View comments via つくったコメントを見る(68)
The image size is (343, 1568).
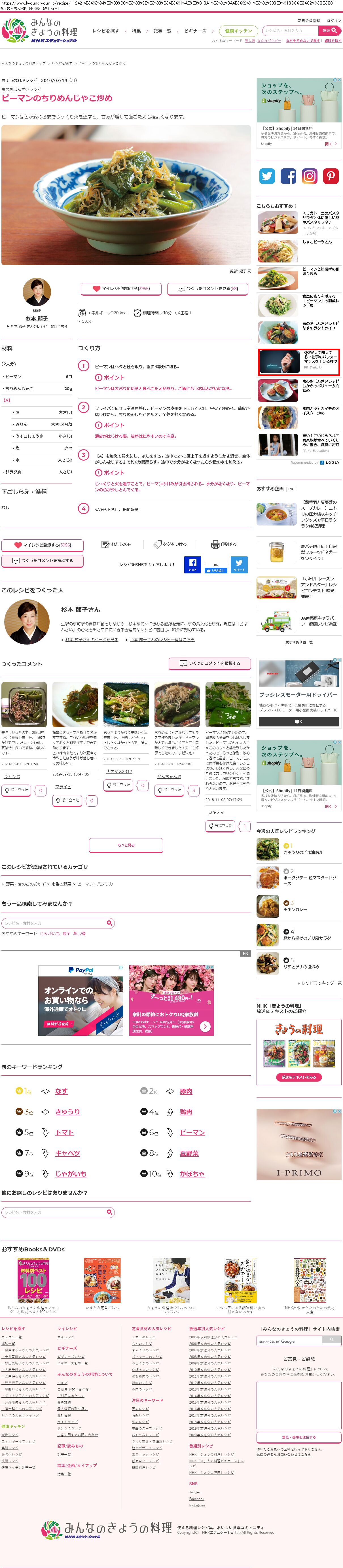[x=208, y=289]
